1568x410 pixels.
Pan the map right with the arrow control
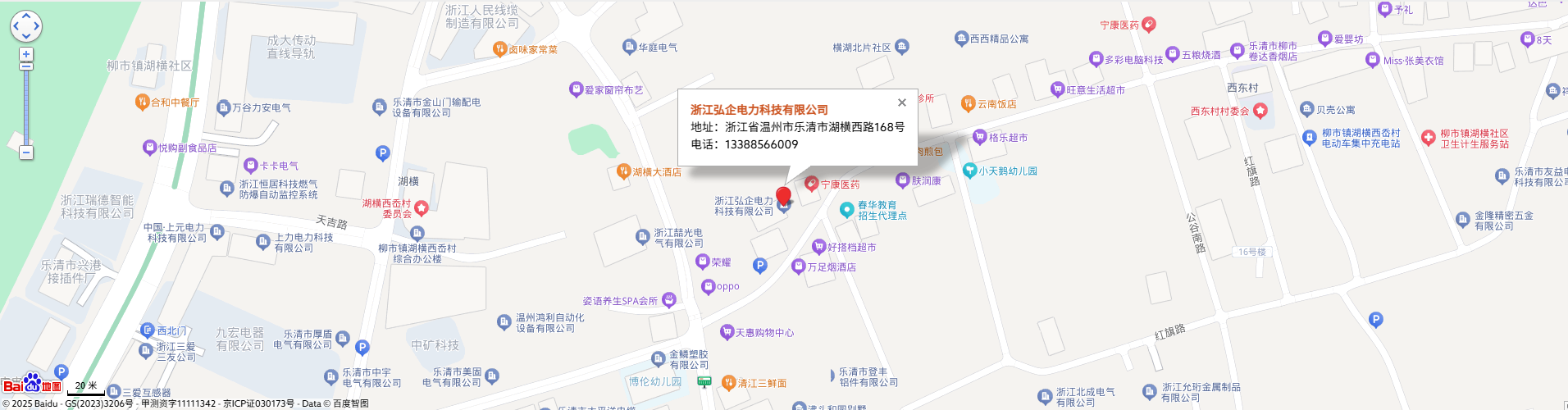point(36,26)
